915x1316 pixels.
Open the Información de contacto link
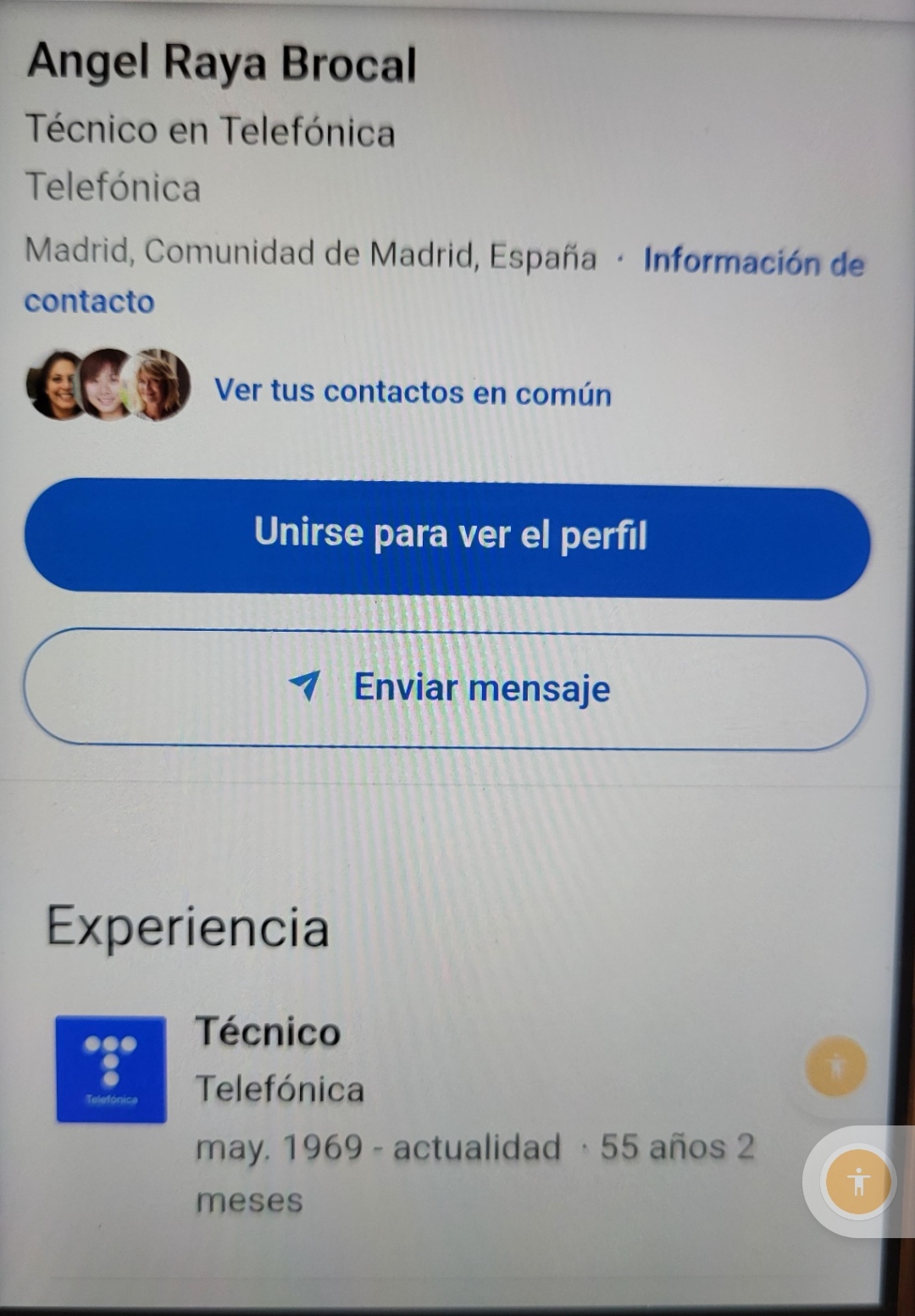752,262
